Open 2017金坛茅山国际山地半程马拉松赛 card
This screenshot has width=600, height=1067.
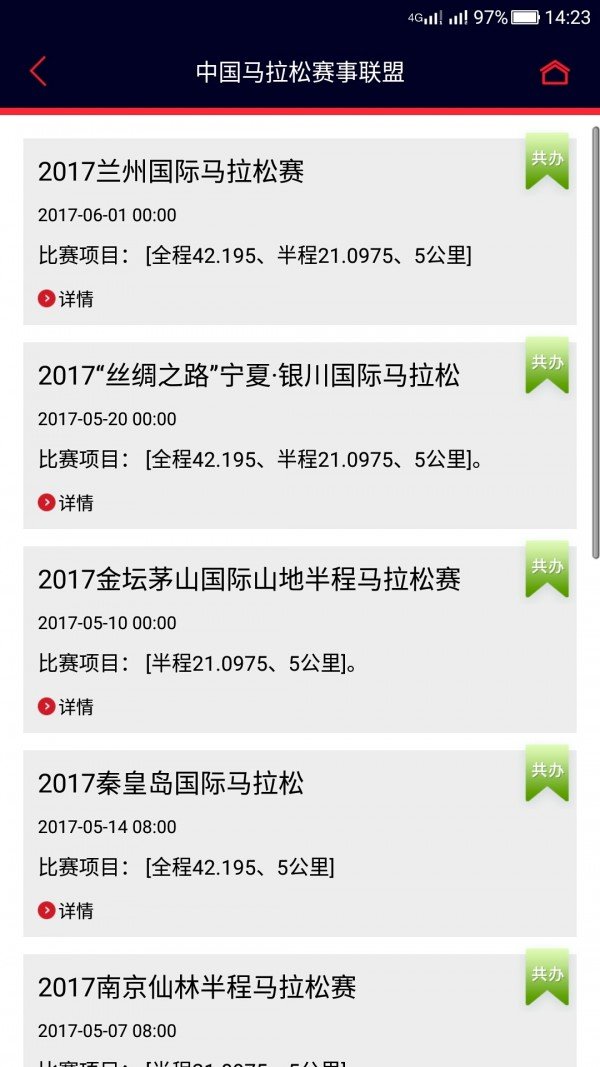pyautogui.click(x=249, y=580)
